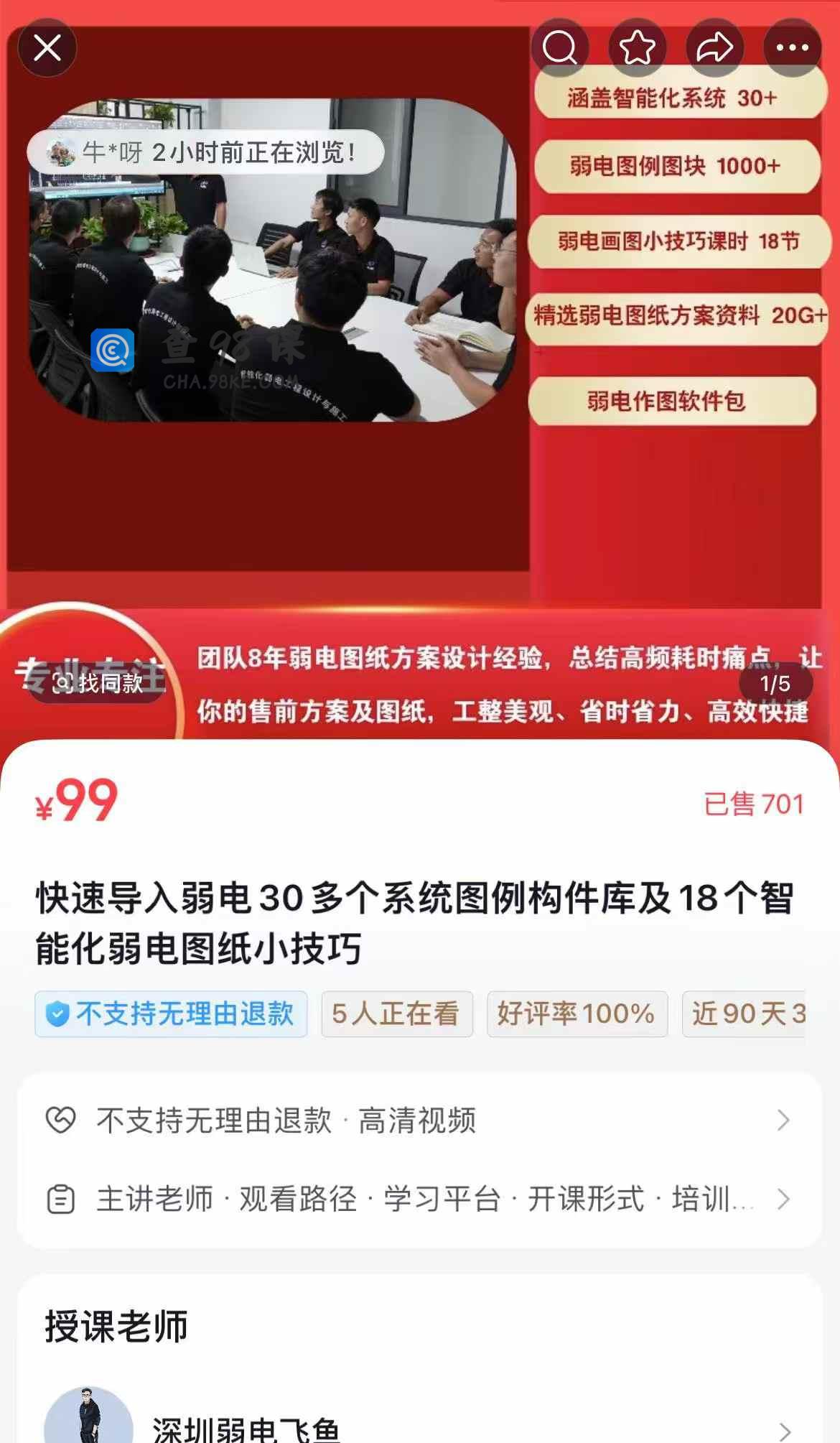Tap the 好评率100% chip
The height and width of the screenshot is (1443, 840).
tap(577, 1013)
